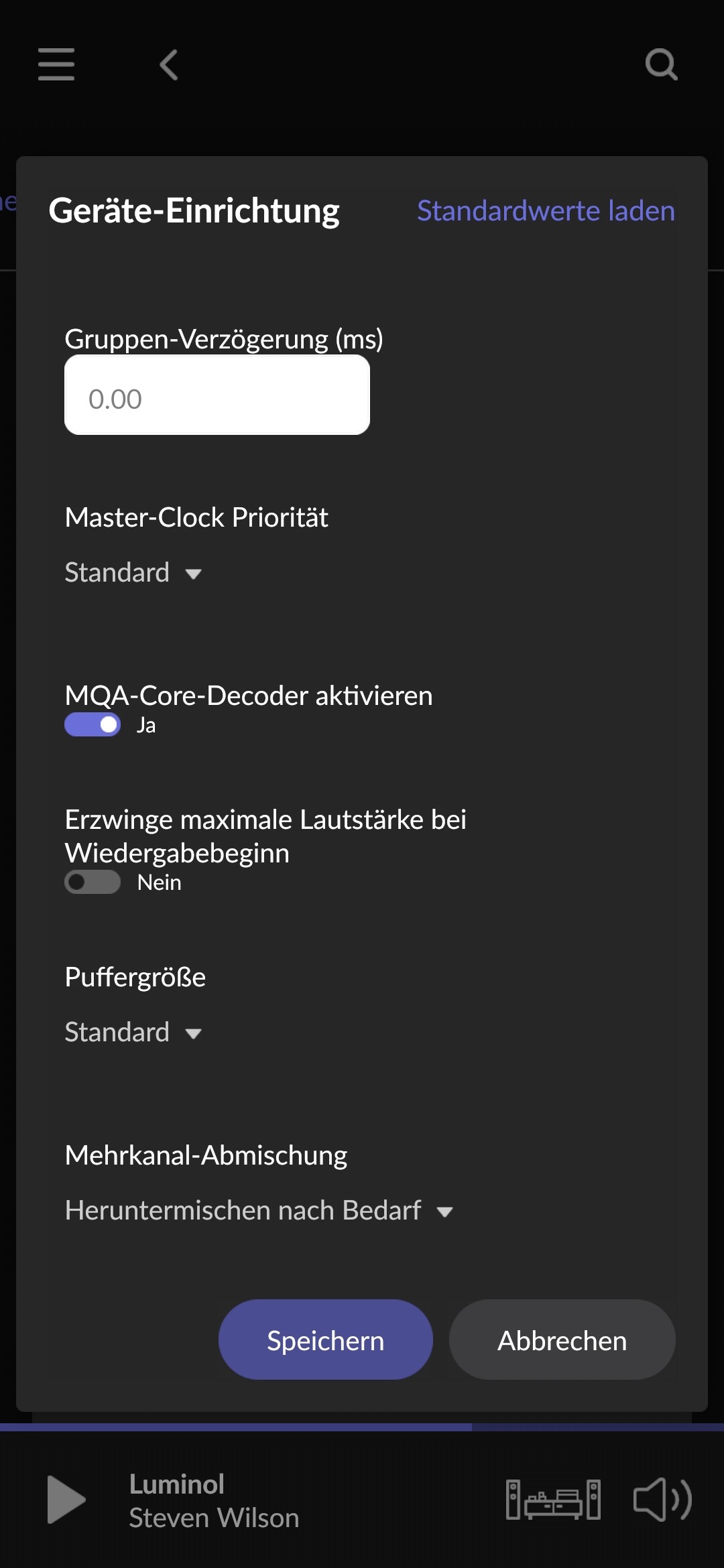
Task: Open Mehrkanal-Abmischung dropdown
Action: click(x=259, y=1211)
